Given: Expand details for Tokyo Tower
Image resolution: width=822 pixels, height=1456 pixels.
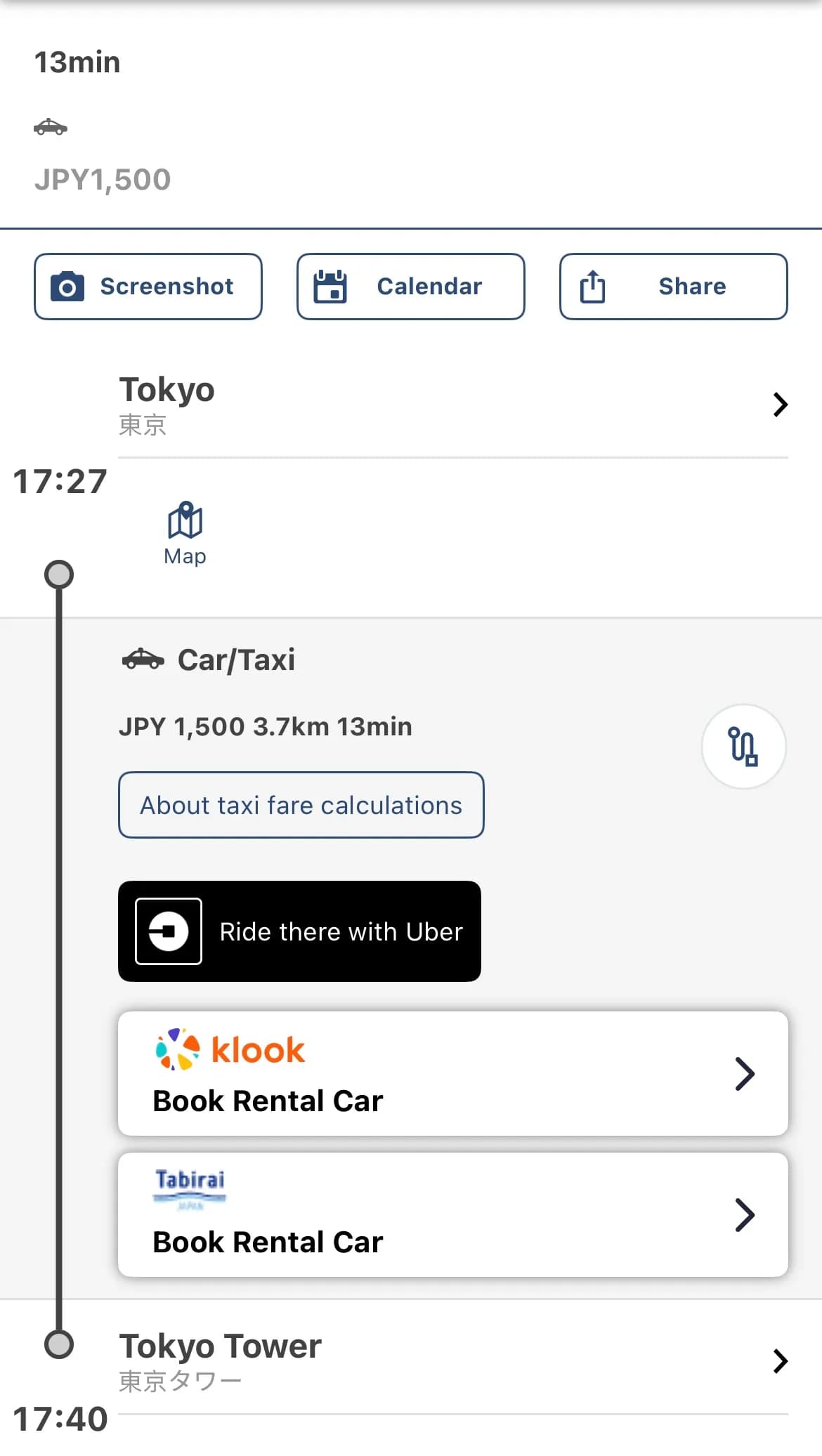Looking at the screenshot, I should tap(780, 1361).
